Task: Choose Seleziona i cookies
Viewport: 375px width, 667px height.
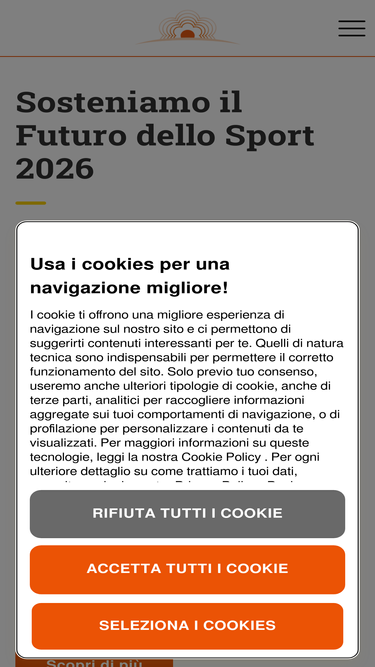Action: pyautogui.click(x=187, y=626)
